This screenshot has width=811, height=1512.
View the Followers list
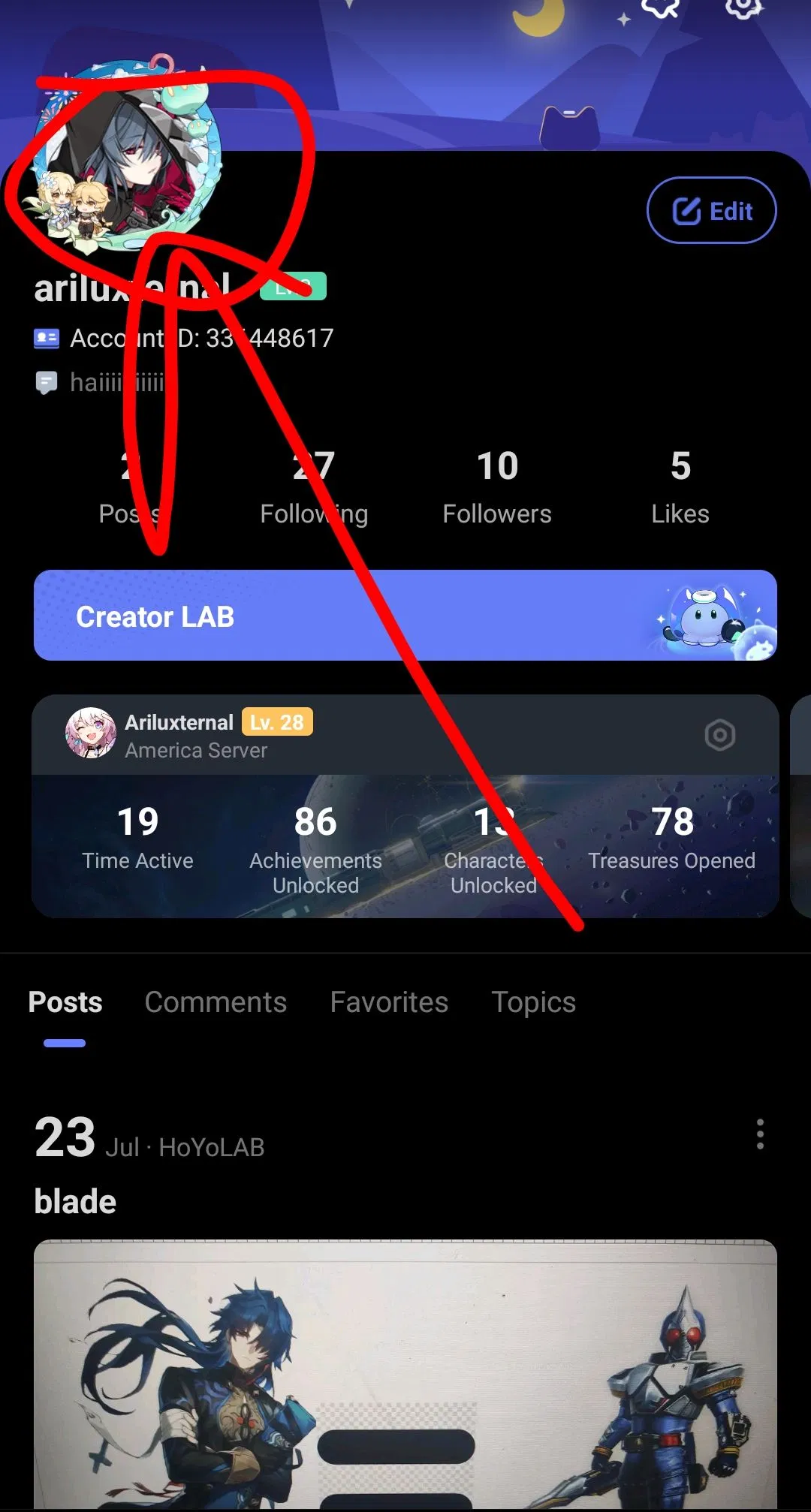tap(497, 488)
